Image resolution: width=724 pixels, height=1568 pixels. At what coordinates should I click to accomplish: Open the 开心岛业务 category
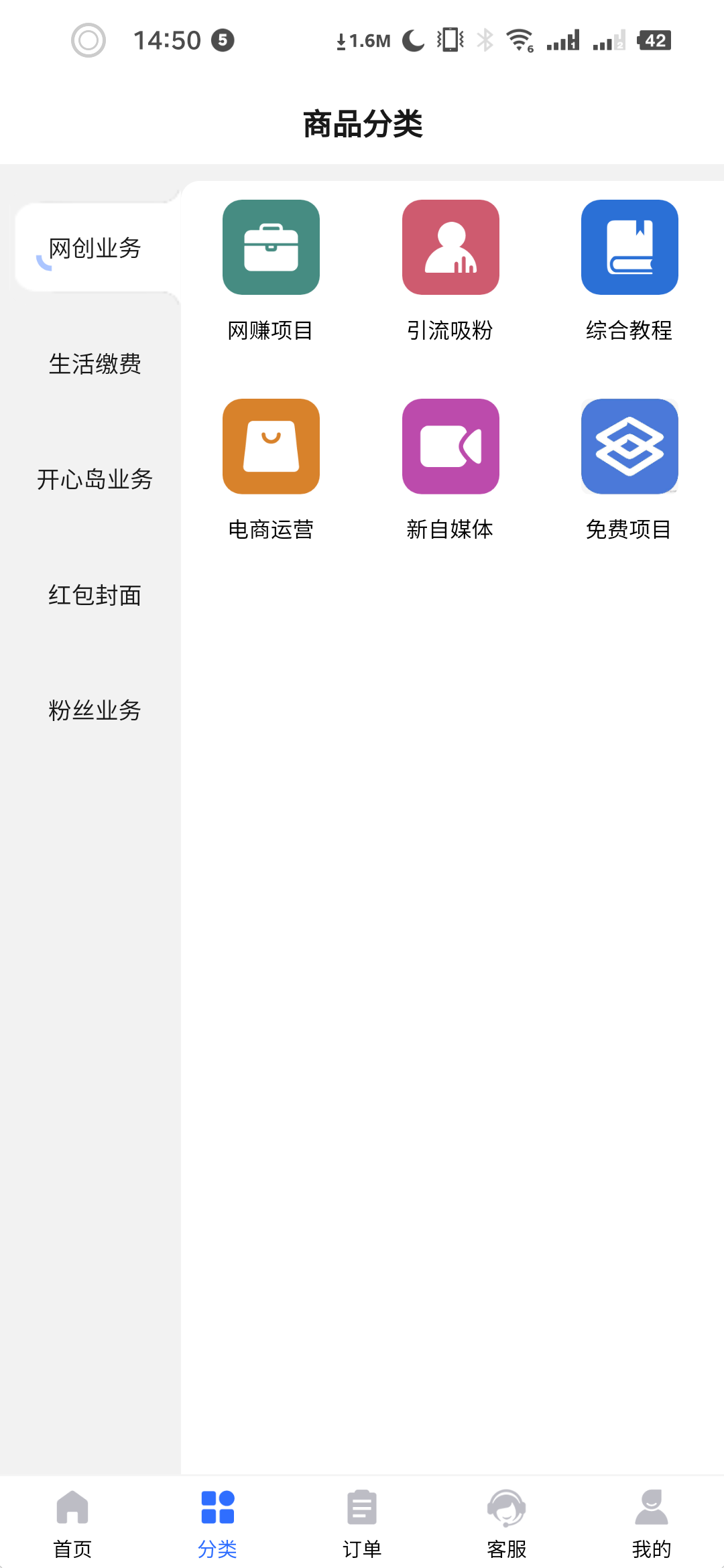coord(95,479)
